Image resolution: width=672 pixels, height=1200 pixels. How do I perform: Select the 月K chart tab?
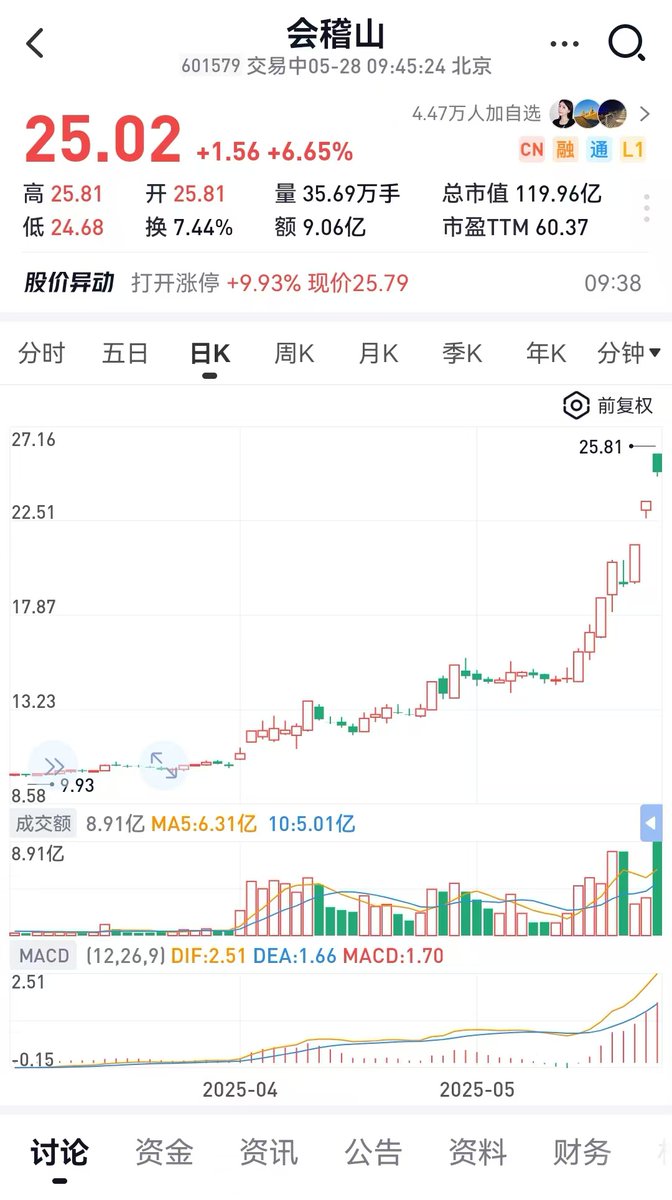point(378,353)
